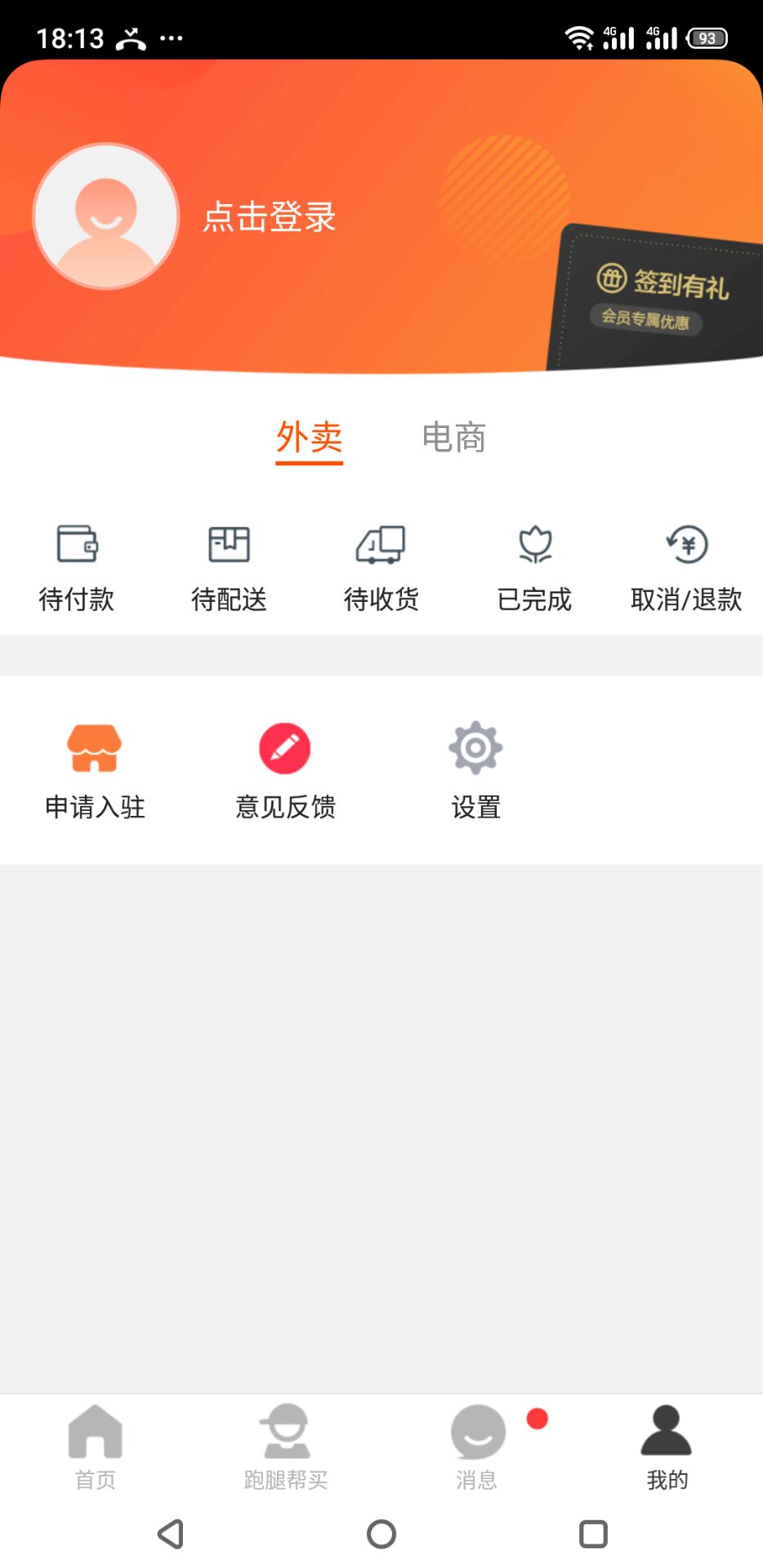Check 待收货 orders
Viewport: 763px width, 1568px height.
pyautogui.click(x=381, y=568)
